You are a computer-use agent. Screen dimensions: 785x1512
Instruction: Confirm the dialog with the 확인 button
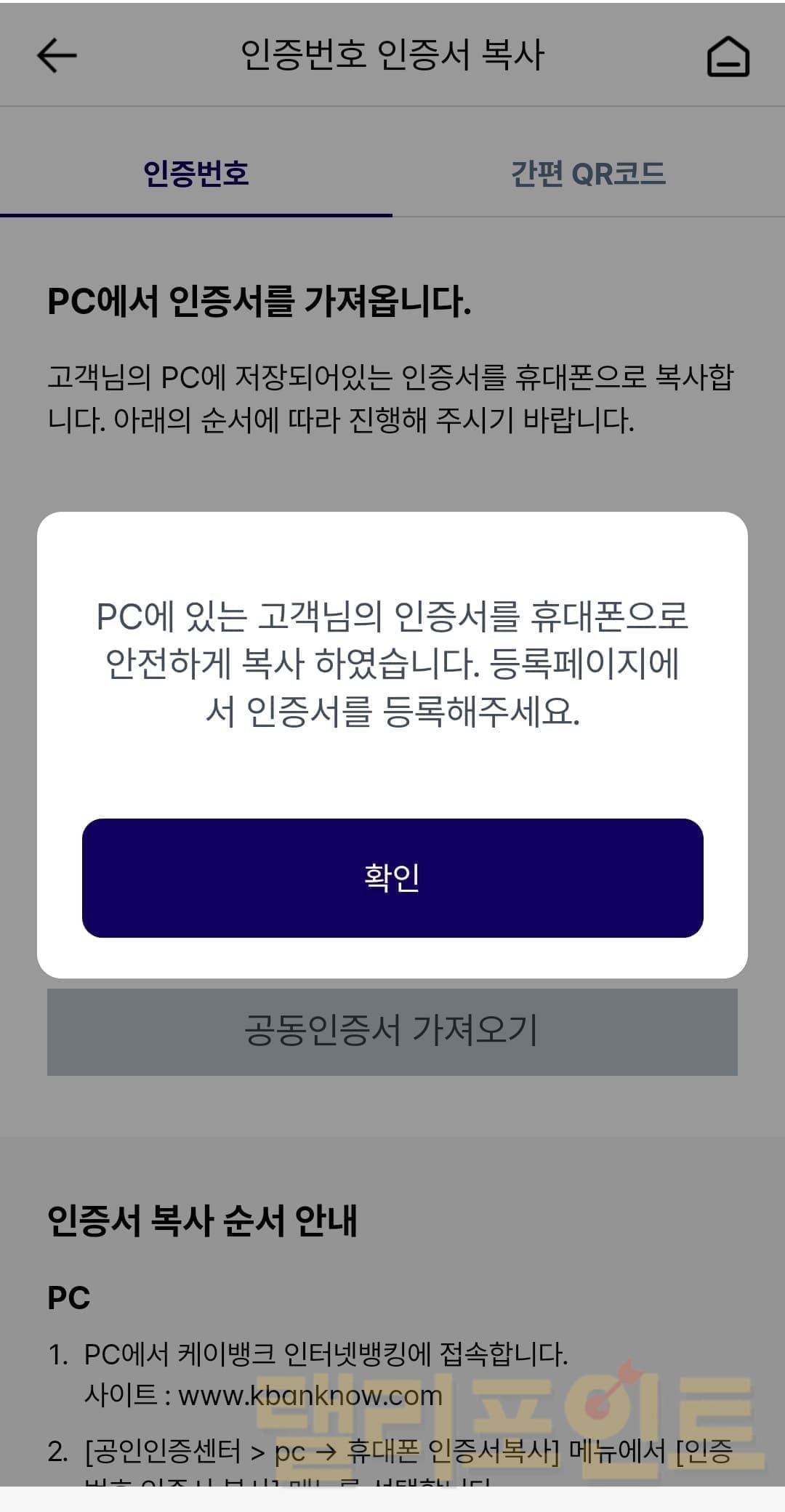[392, 877]
